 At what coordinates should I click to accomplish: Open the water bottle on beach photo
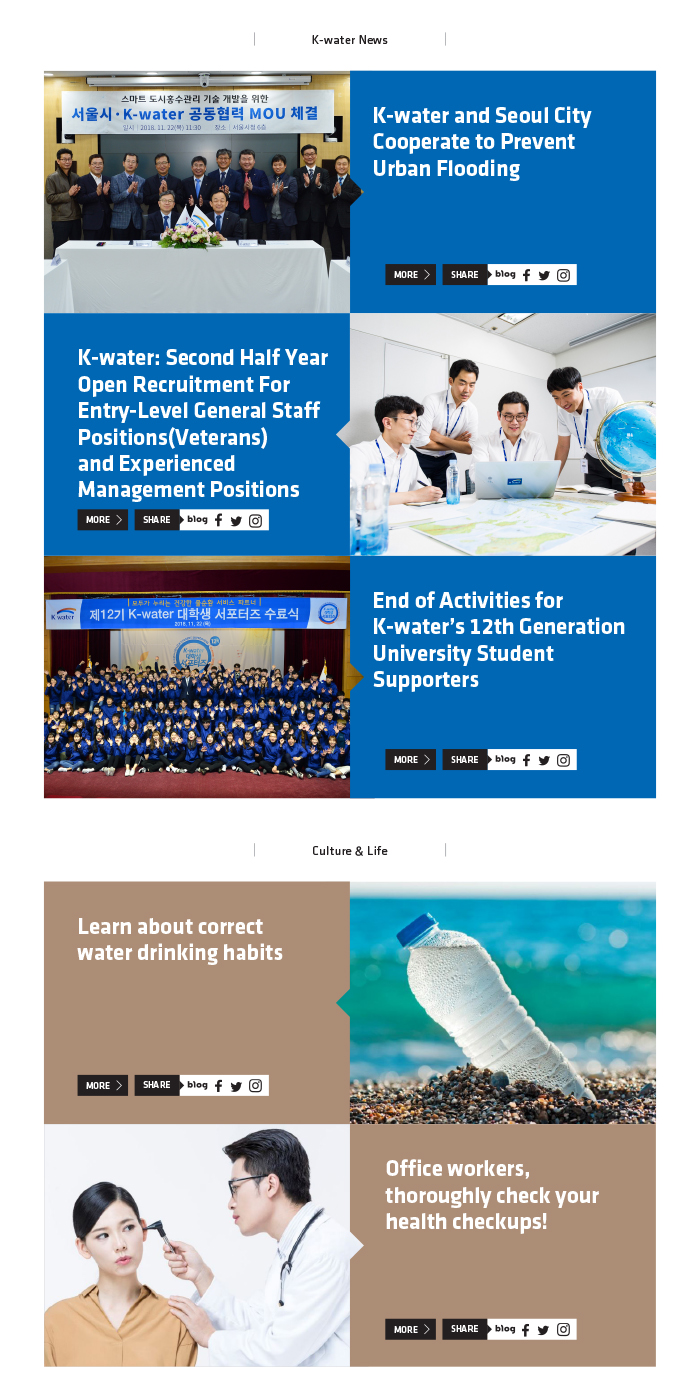point(503,1002)
